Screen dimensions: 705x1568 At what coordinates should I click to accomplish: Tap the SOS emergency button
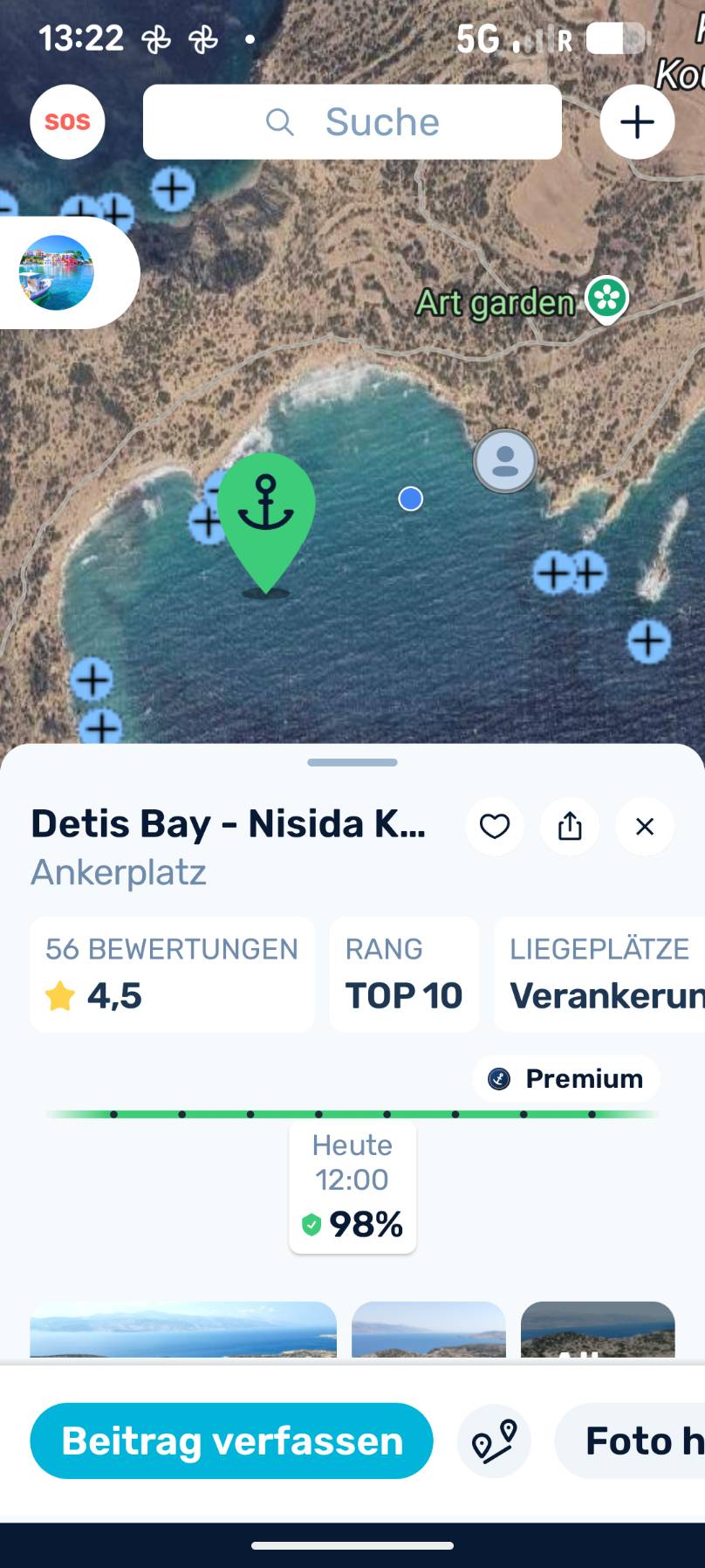pyautogui.click(x=67, y=121)
